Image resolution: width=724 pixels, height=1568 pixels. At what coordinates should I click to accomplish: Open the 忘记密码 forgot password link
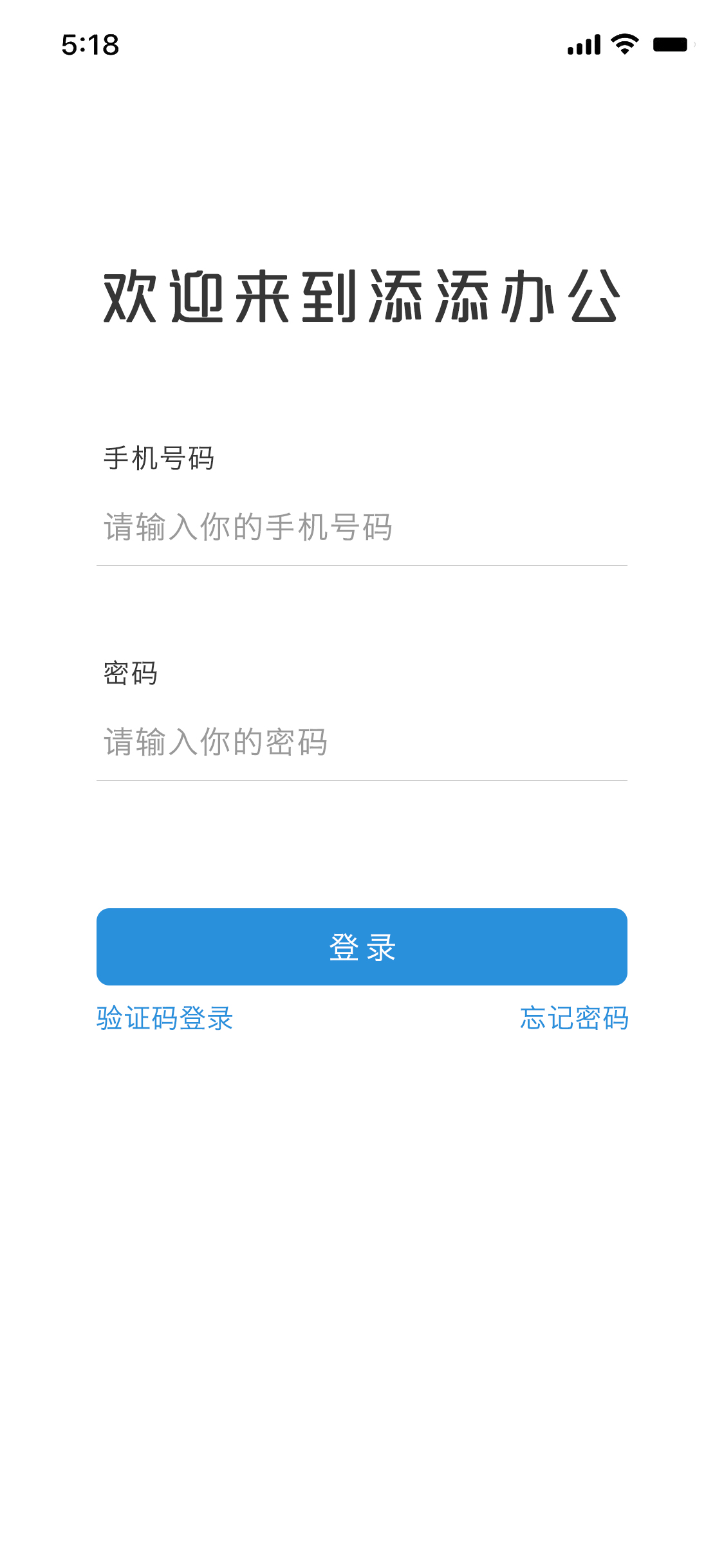pos(573,1018)
